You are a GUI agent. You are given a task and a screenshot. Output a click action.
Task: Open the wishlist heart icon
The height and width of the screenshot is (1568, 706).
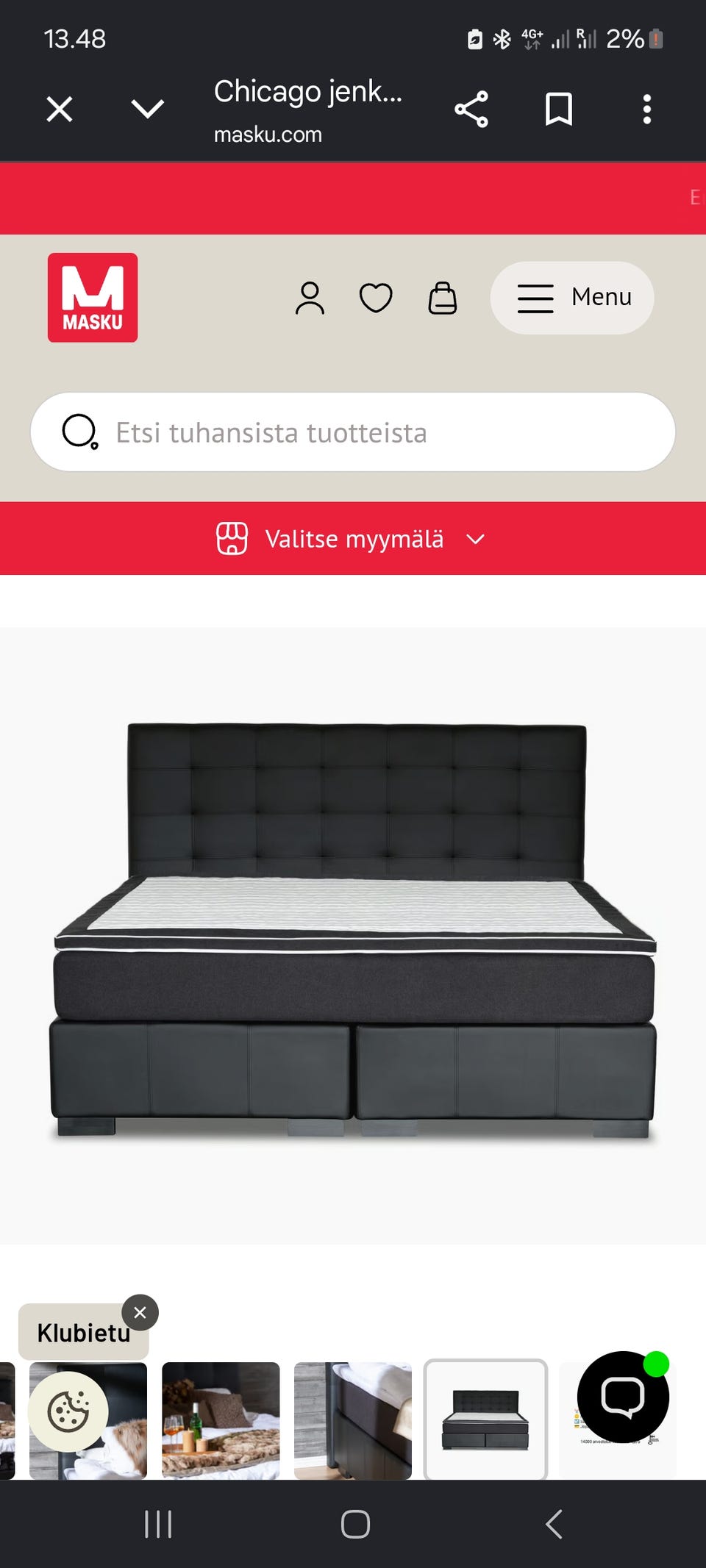coord(376,298)
